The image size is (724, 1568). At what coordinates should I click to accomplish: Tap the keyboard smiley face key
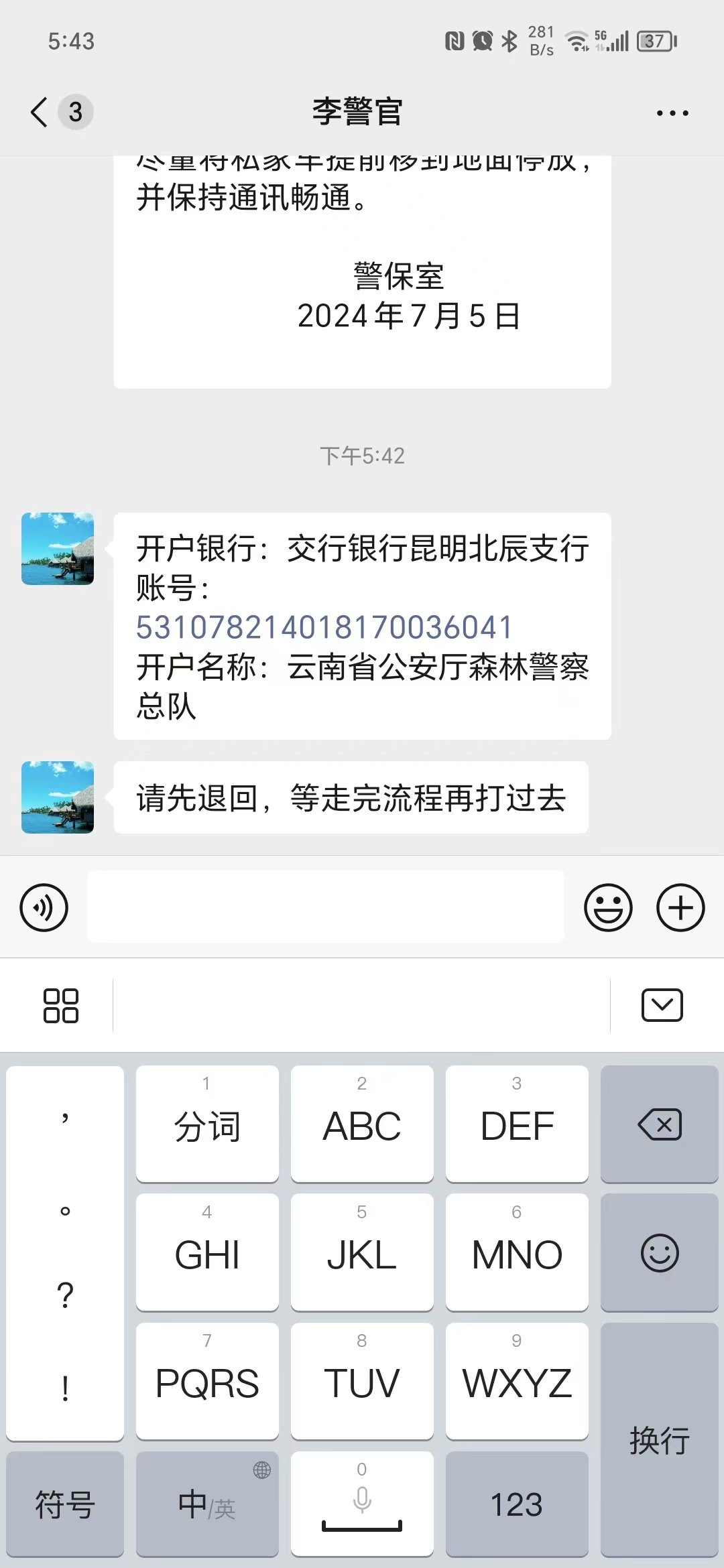point(660,1253)
